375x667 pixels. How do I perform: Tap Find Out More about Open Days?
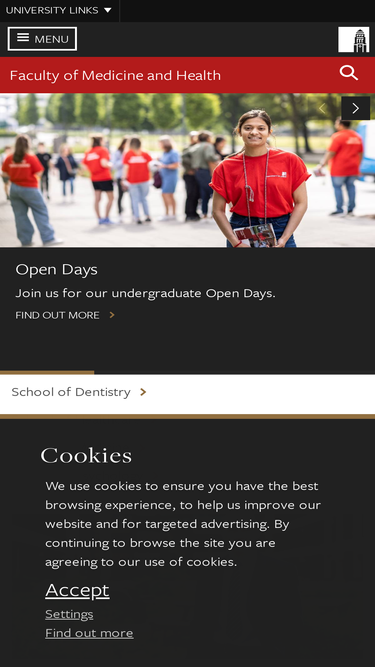[x=65, y=315]
